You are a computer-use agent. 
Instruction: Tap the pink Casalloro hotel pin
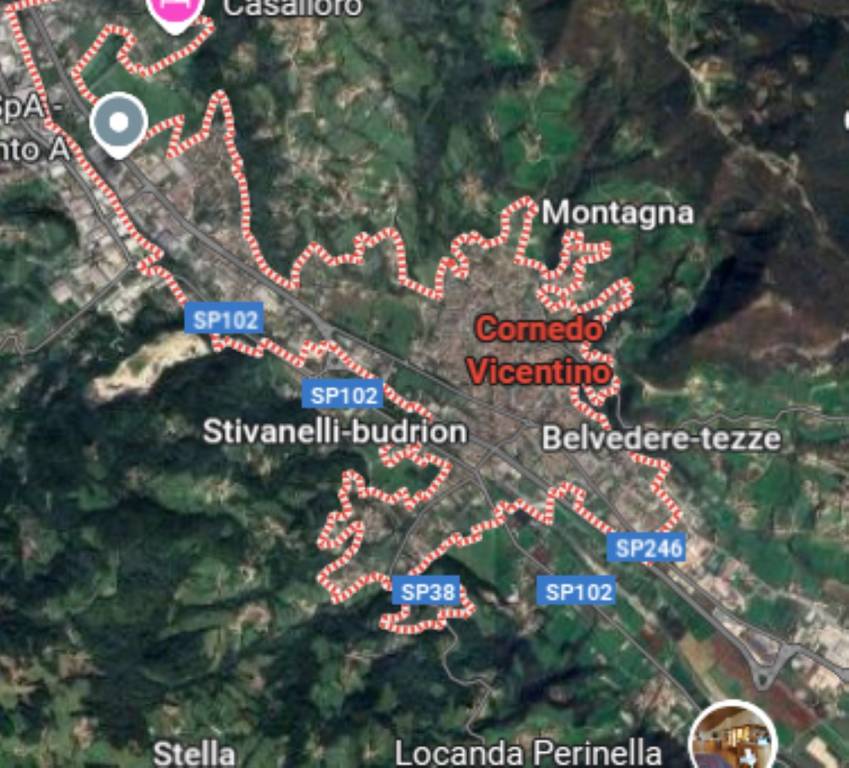click(x=175, y=10)
